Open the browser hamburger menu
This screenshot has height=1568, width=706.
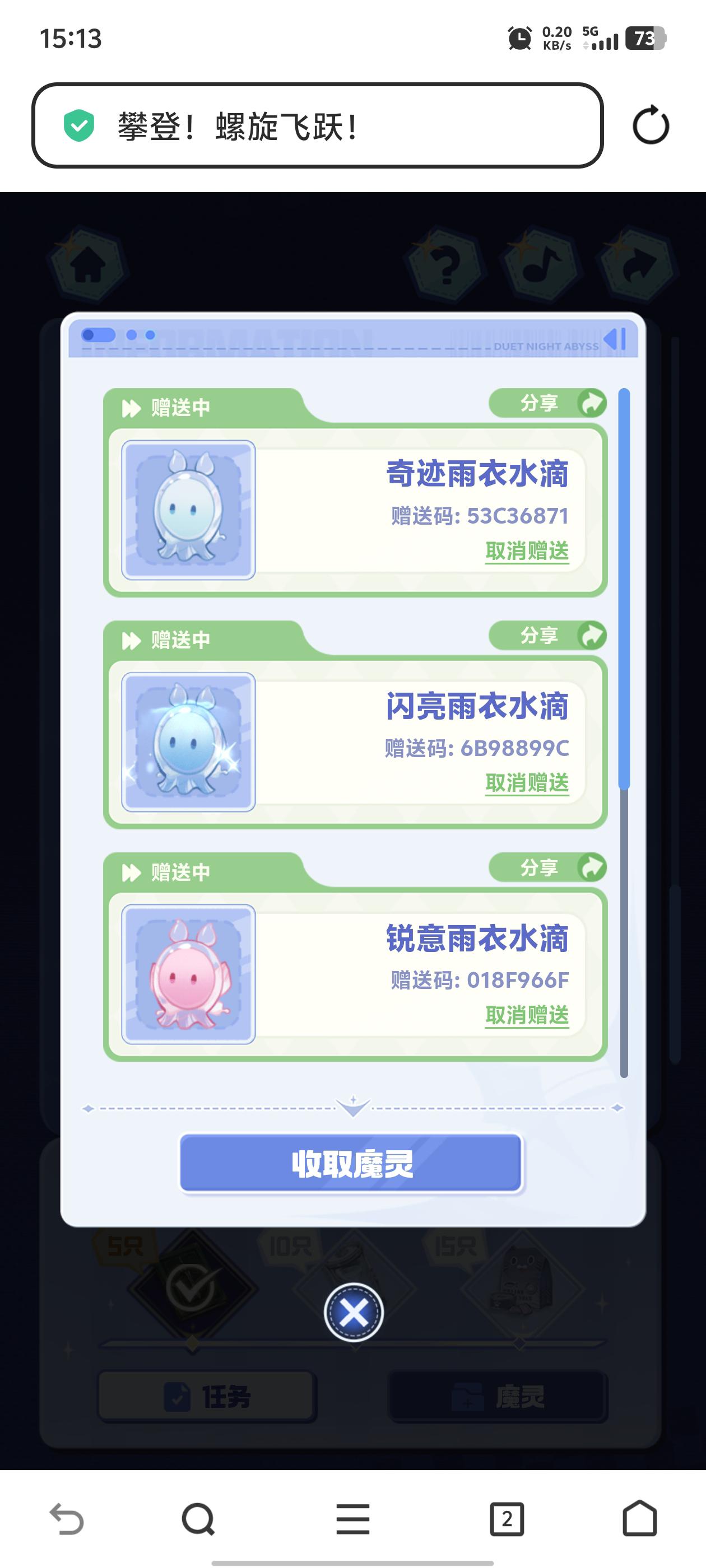click(352, 1519)
